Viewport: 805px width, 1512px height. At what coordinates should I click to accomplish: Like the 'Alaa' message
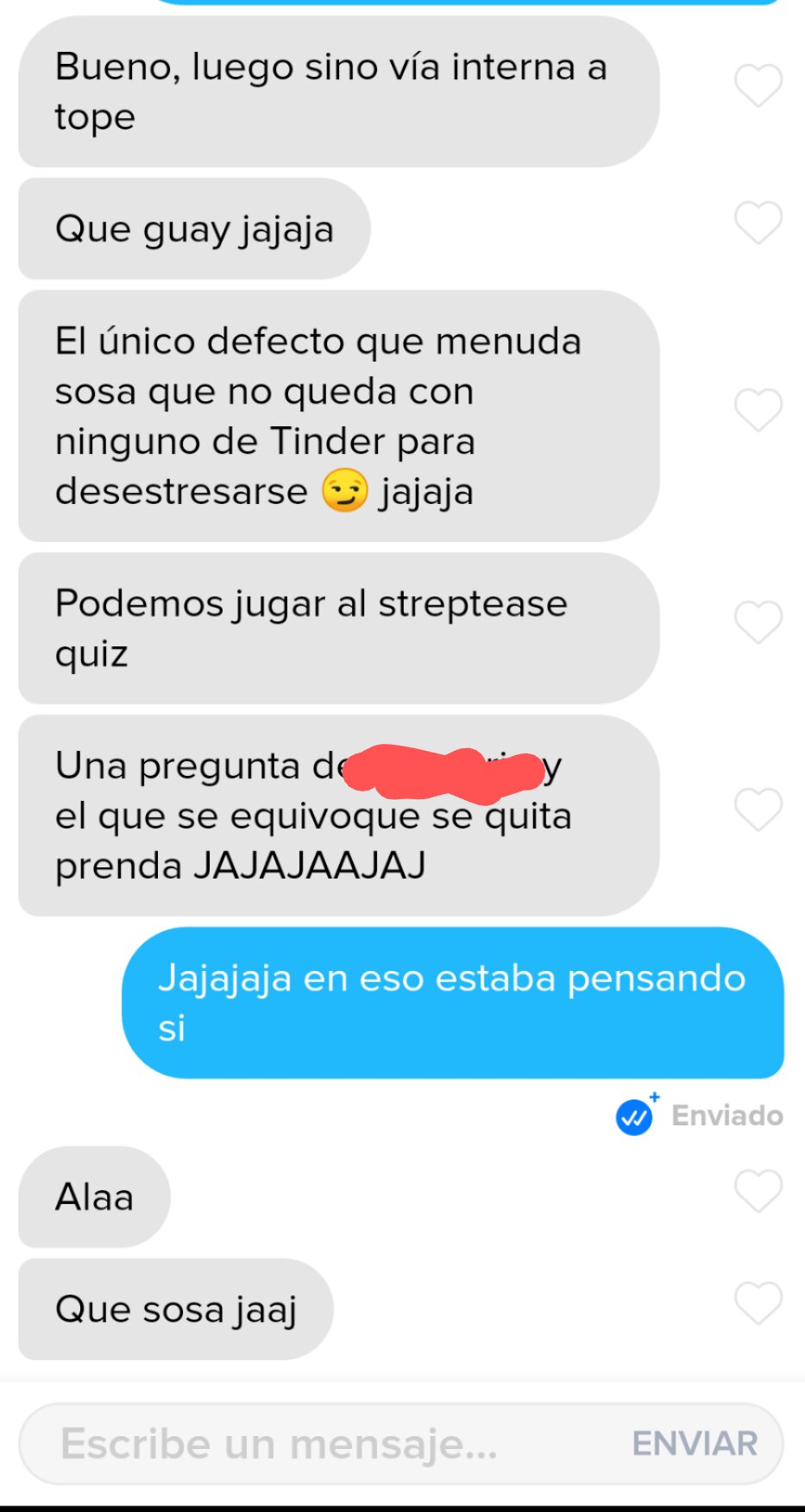point(758,1191)
